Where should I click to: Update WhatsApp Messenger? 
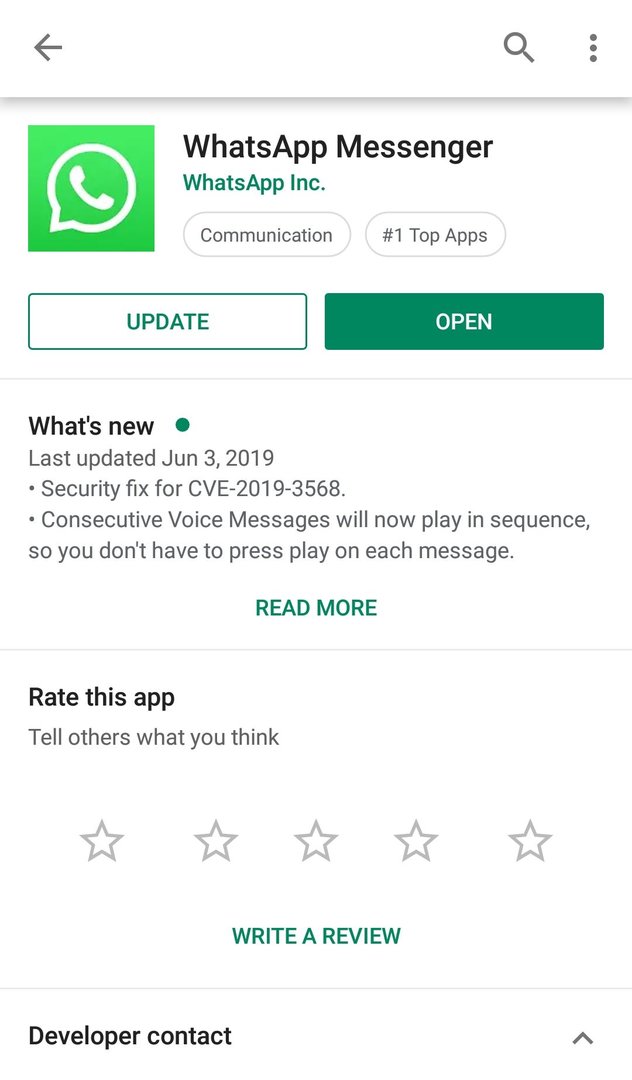pyautogui.click(x=167, y=321)
